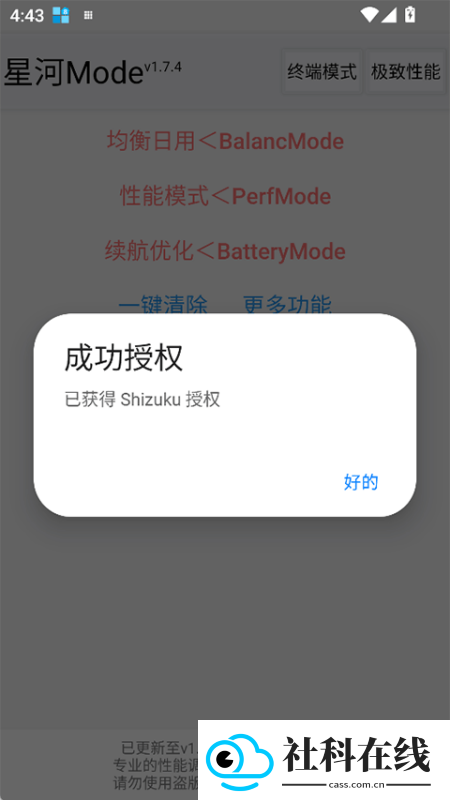
Task: Open 终端模式 terminal mode
Action: (x=322, y=71)
